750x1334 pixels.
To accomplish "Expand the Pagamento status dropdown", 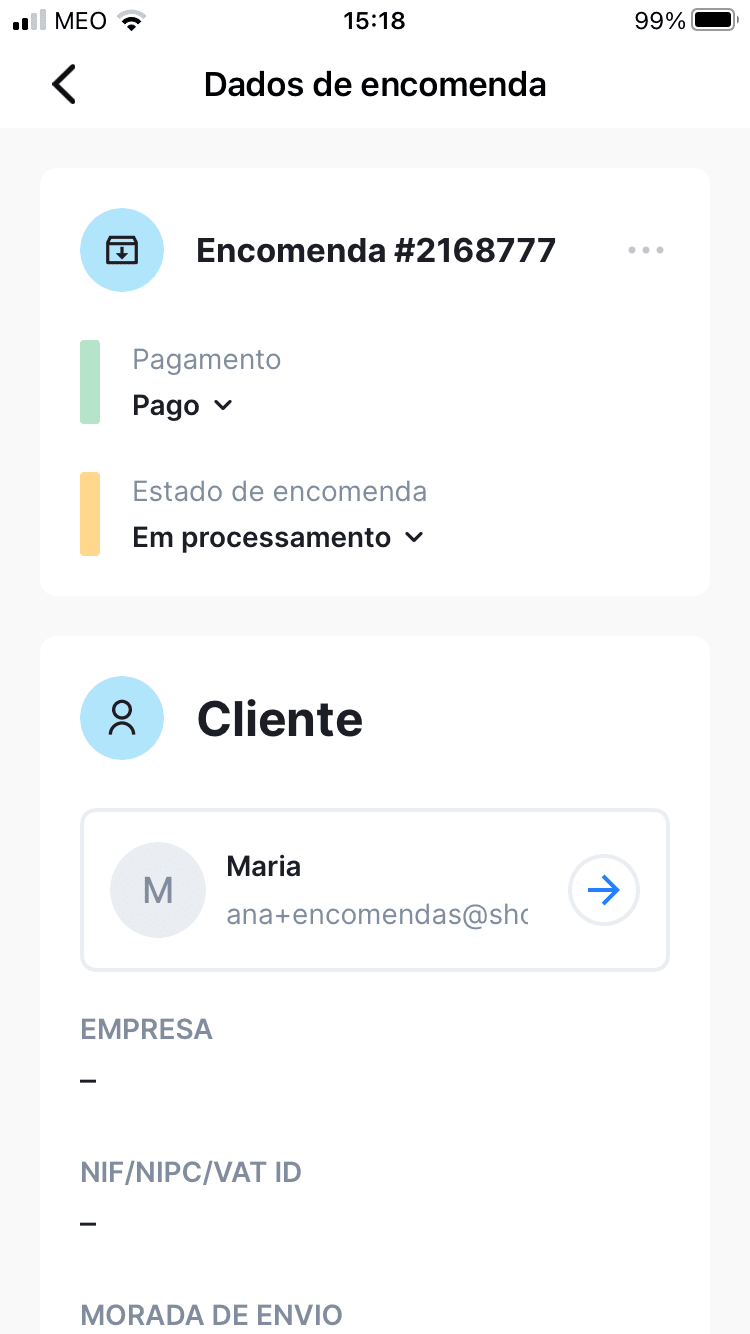I will (183, 406).
